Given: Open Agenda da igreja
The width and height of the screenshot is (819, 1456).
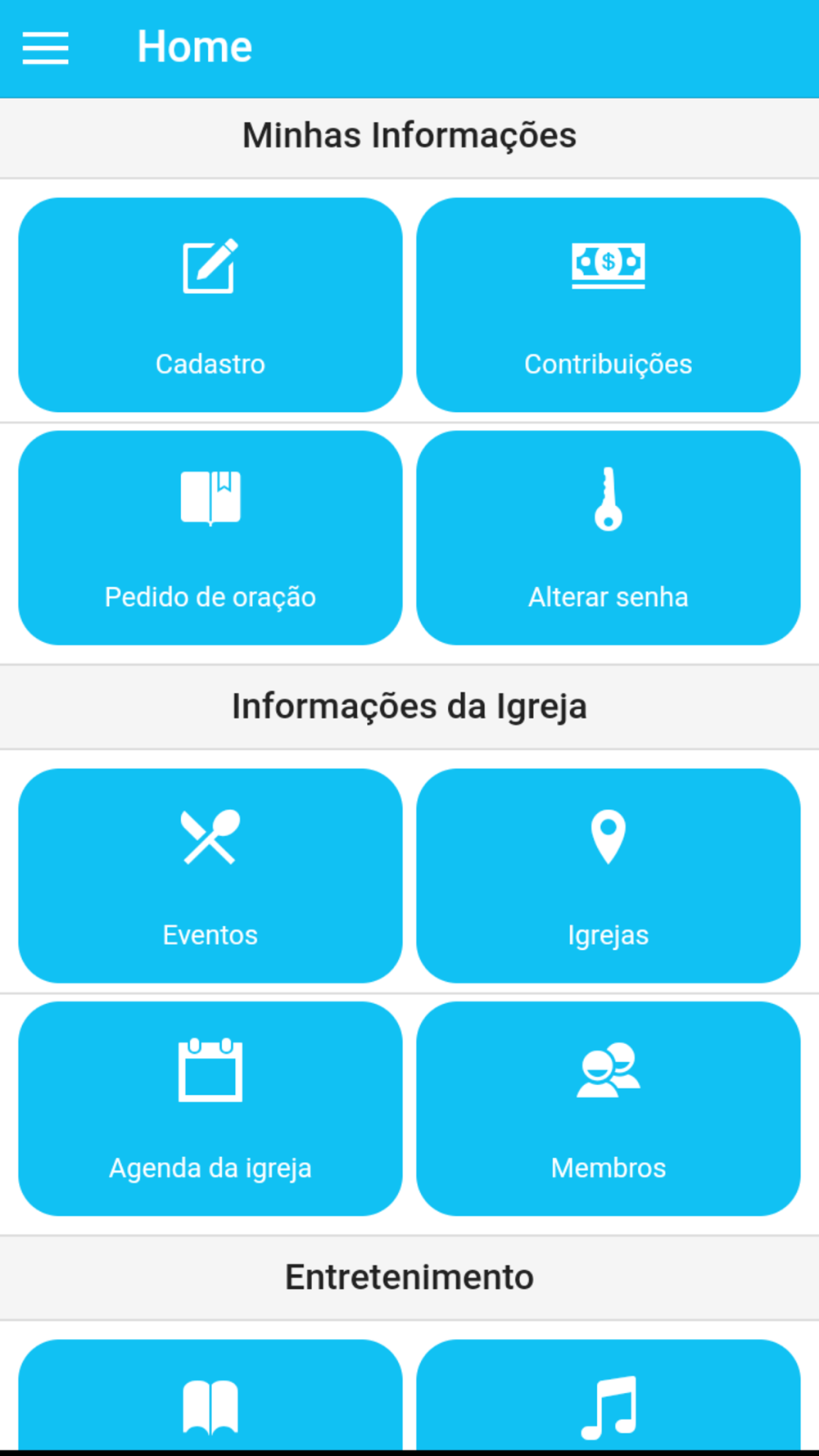Looking at the screenshot, I should pos(210,1109).
